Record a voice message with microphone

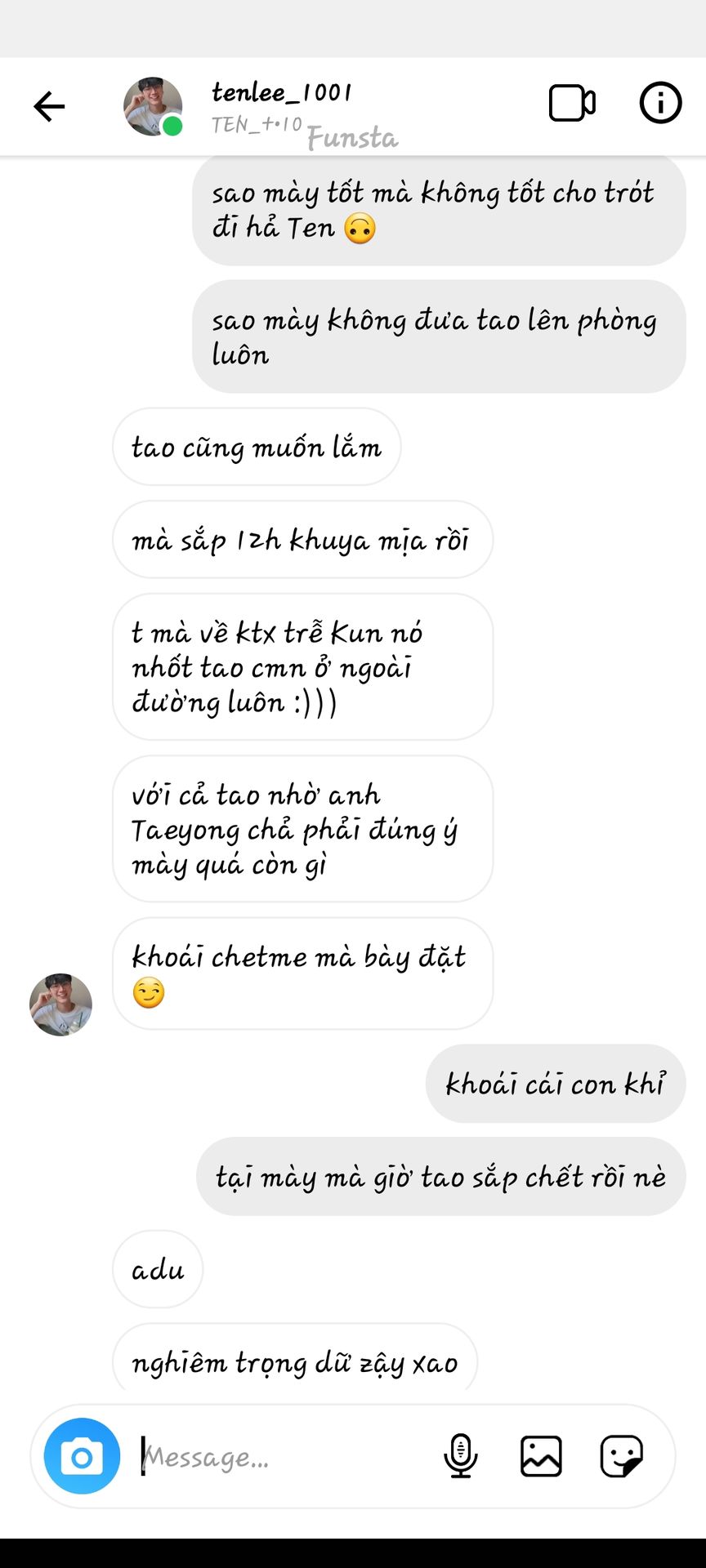click(461, 1456)
